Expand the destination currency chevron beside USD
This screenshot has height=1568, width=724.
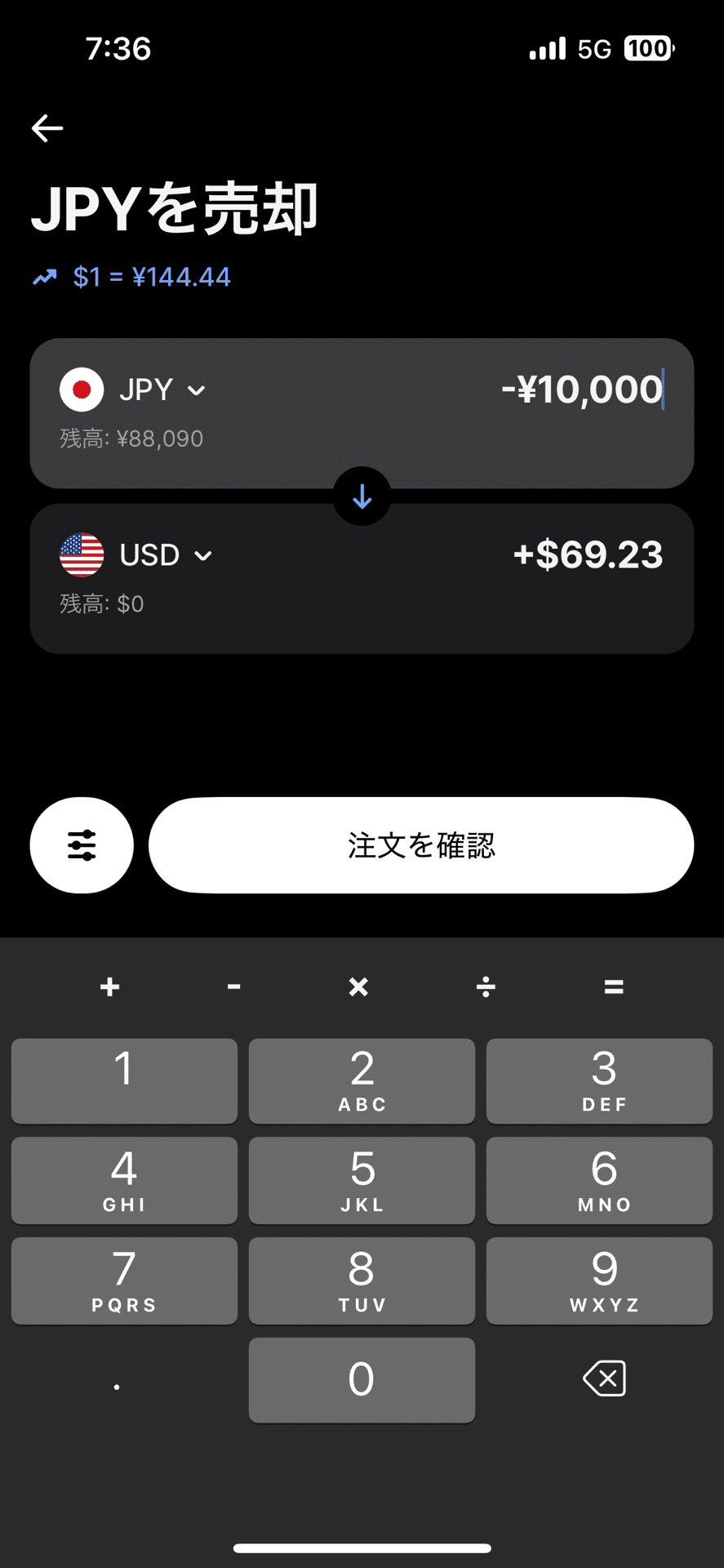[x=204, y=556]
